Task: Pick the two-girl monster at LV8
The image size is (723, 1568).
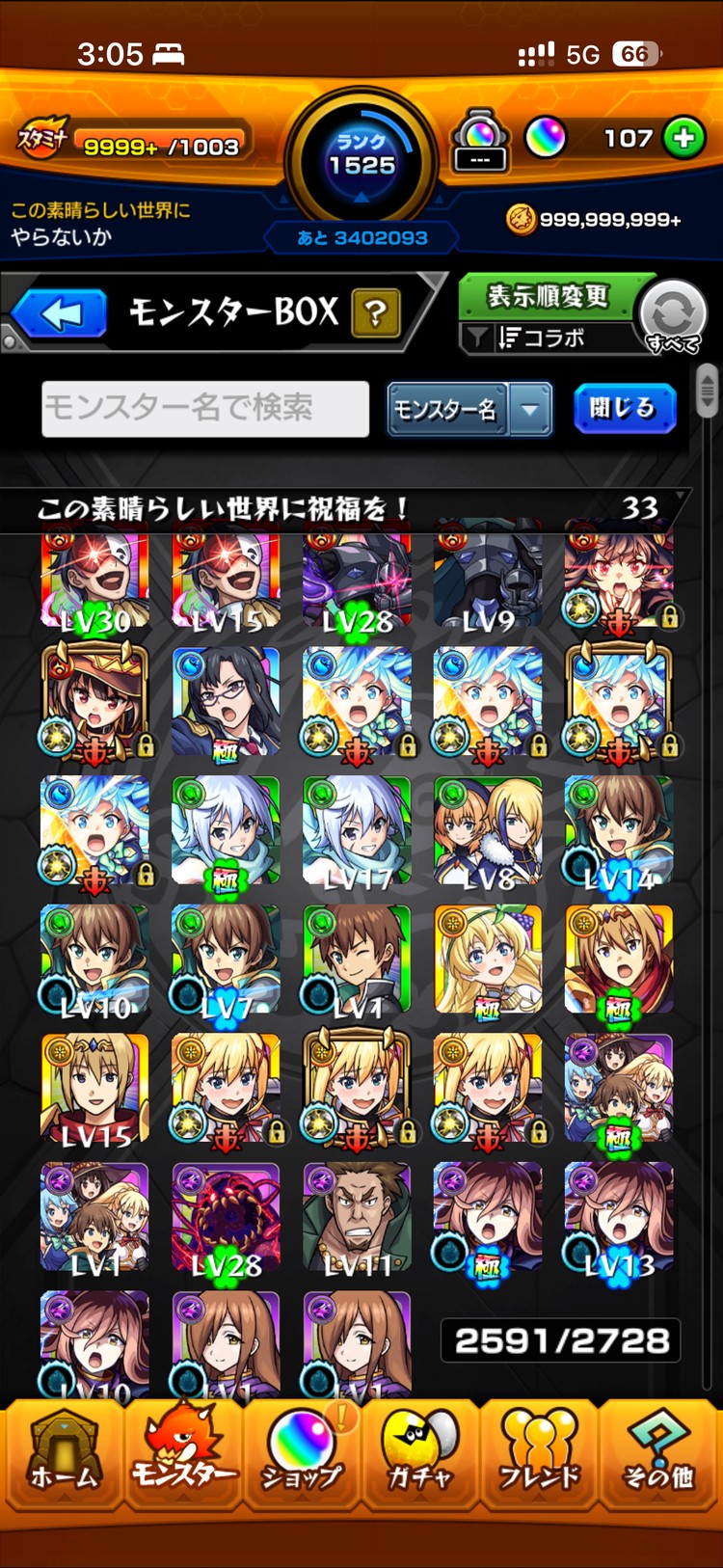Action: 488,831
